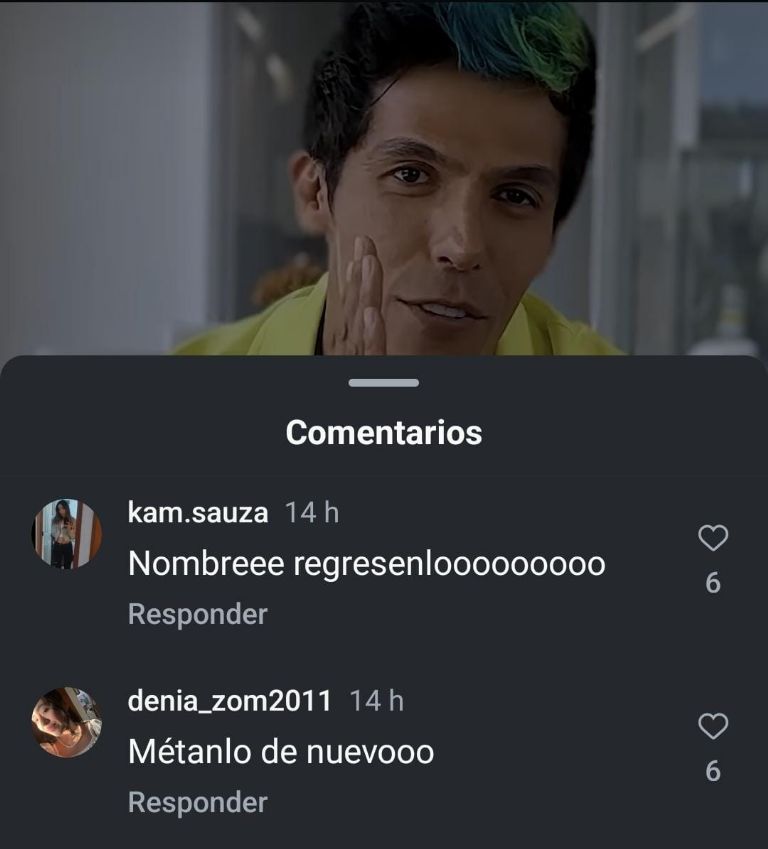The width and height of the screenshot is (768, 849).
Task: Open denia_zom2011 username profile
Action: pyautogui.click(x=229, y=701)
